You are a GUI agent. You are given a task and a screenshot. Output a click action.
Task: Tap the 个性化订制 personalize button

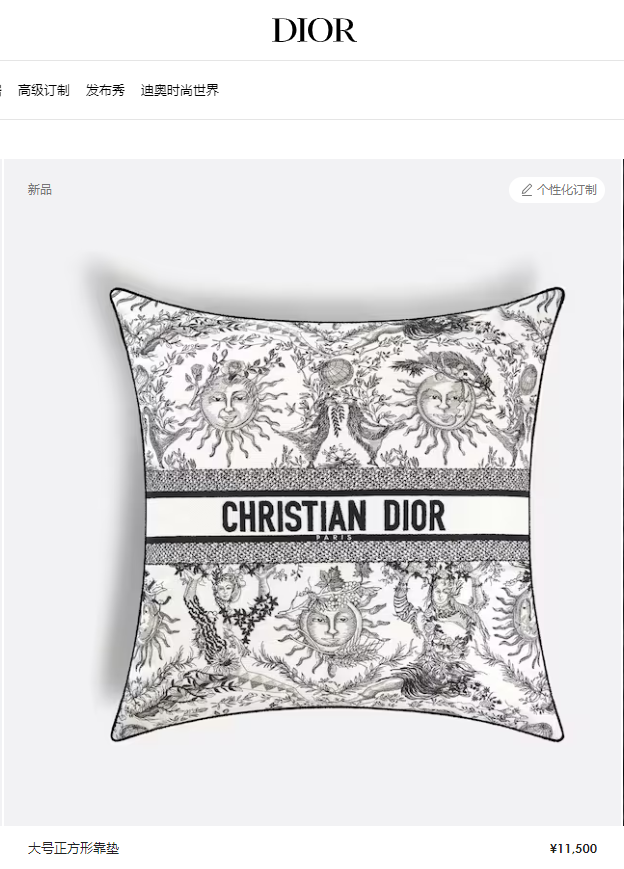point(557,190)
